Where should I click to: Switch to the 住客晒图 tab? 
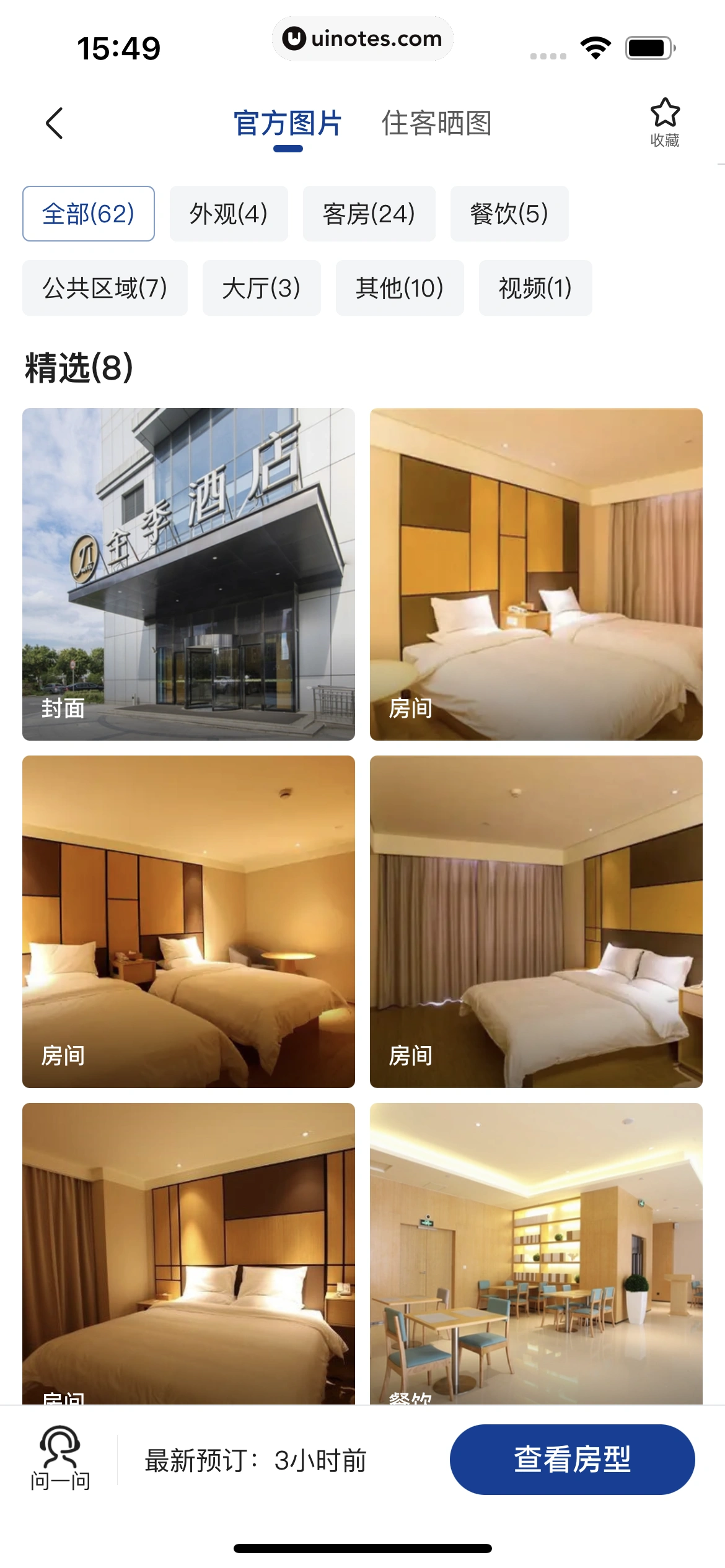point(436,123)
